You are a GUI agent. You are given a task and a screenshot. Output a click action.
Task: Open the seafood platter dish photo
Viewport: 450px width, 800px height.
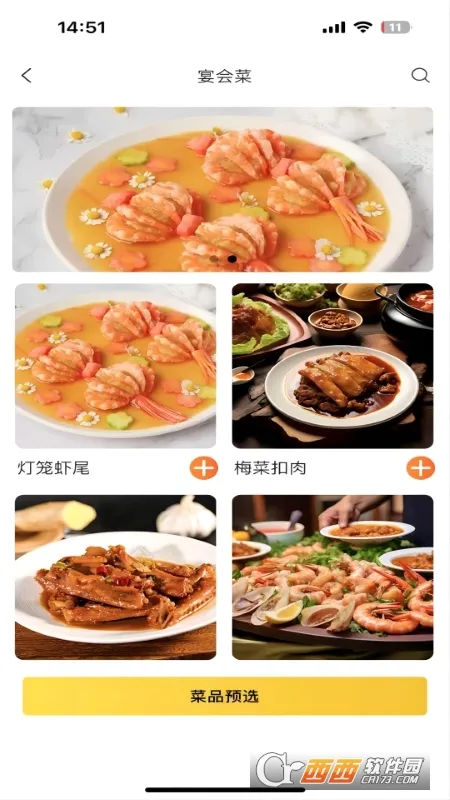333,577
